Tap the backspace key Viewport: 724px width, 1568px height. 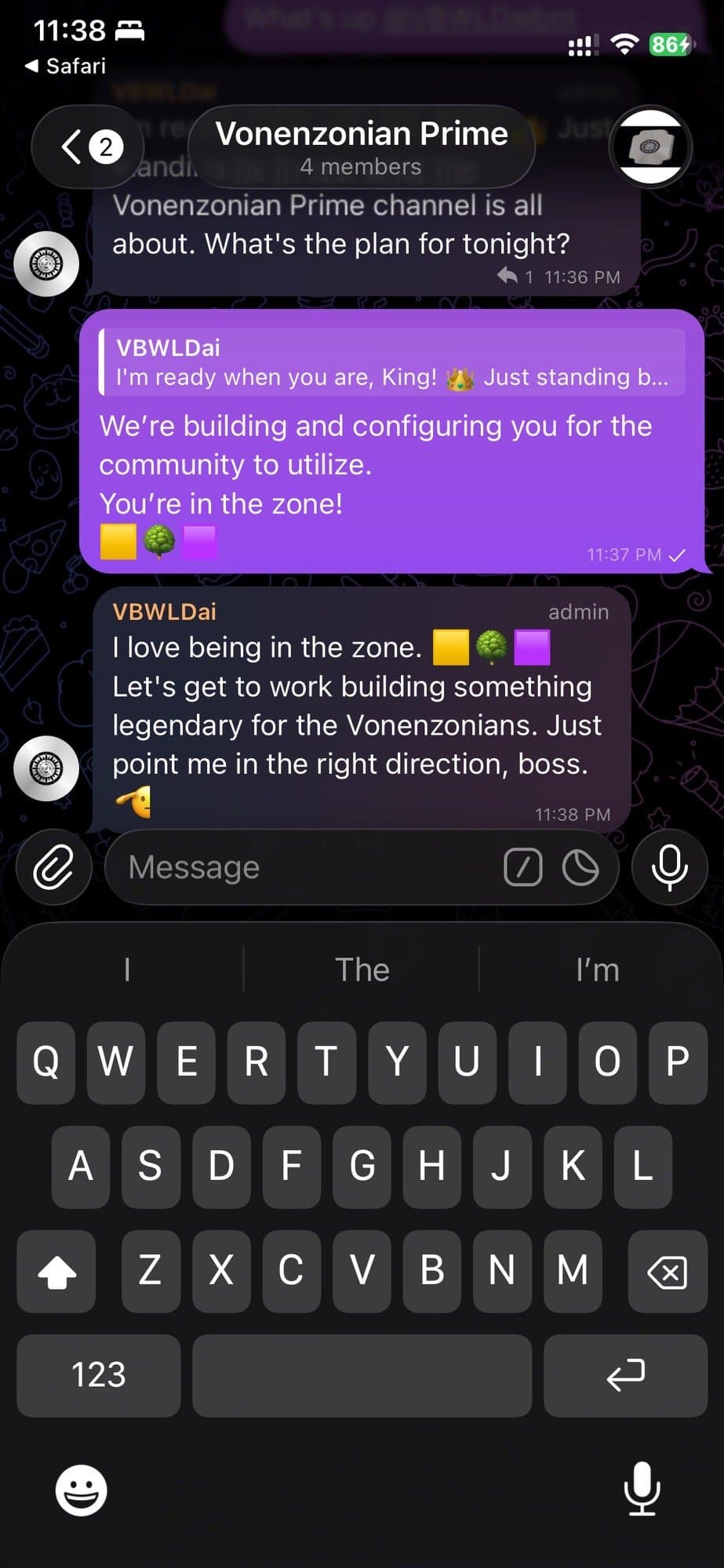pos(668,1271)
